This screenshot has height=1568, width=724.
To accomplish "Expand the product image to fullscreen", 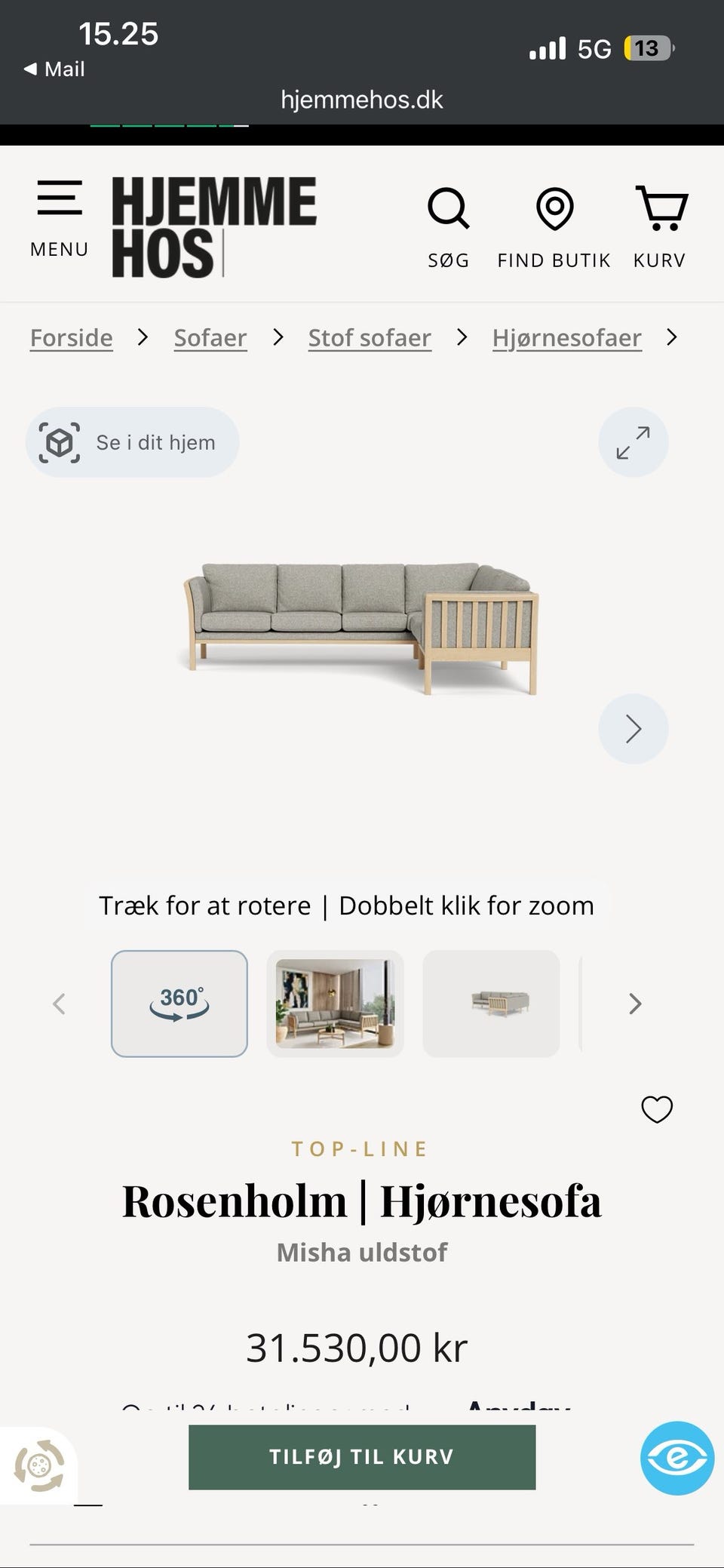I will pos(633,442).
